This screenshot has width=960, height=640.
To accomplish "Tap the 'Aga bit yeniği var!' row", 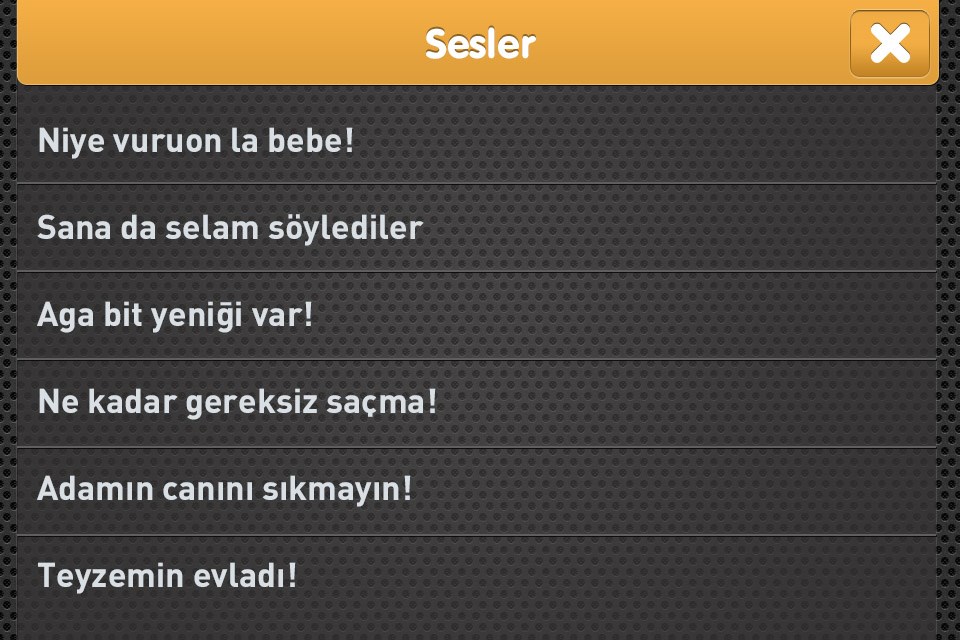I will pos(477,316).
